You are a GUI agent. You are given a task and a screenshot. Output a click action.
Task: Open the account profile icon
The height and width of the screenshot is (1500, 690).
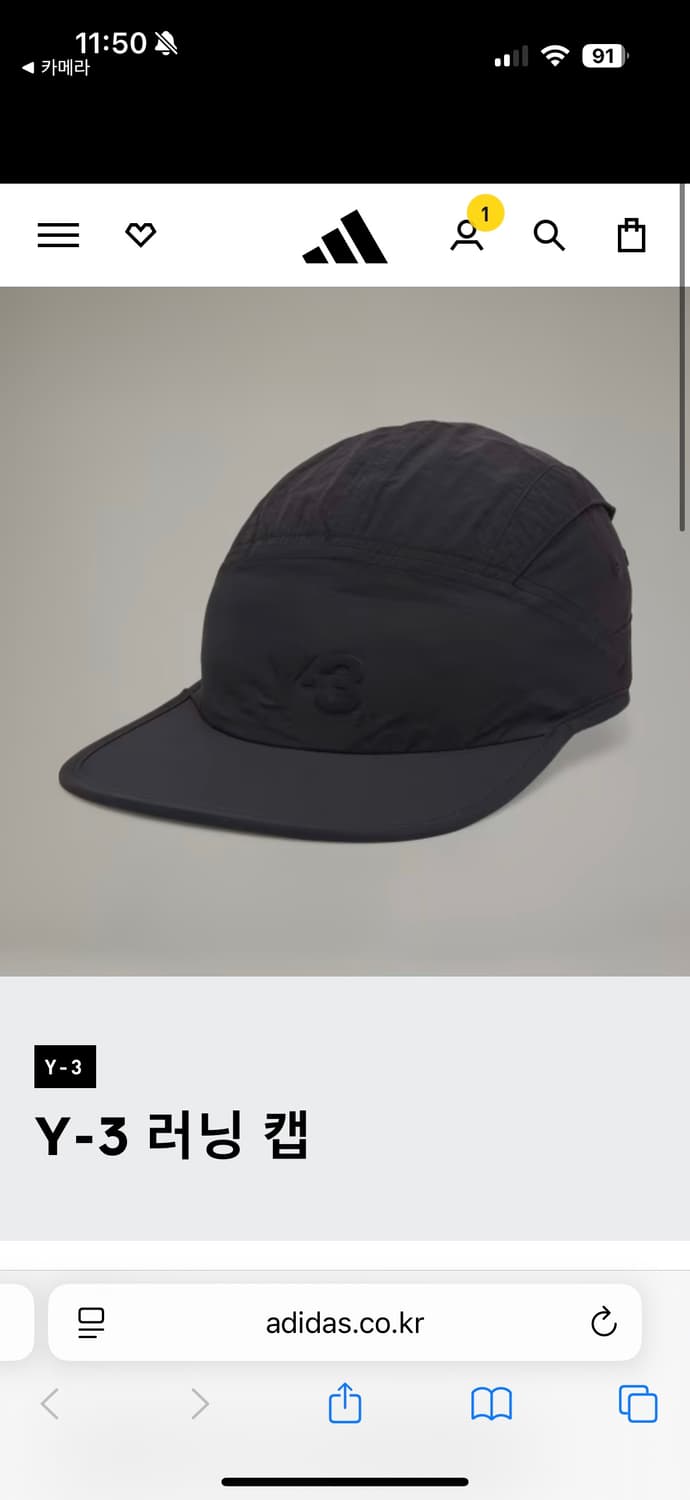pos(467,235)
